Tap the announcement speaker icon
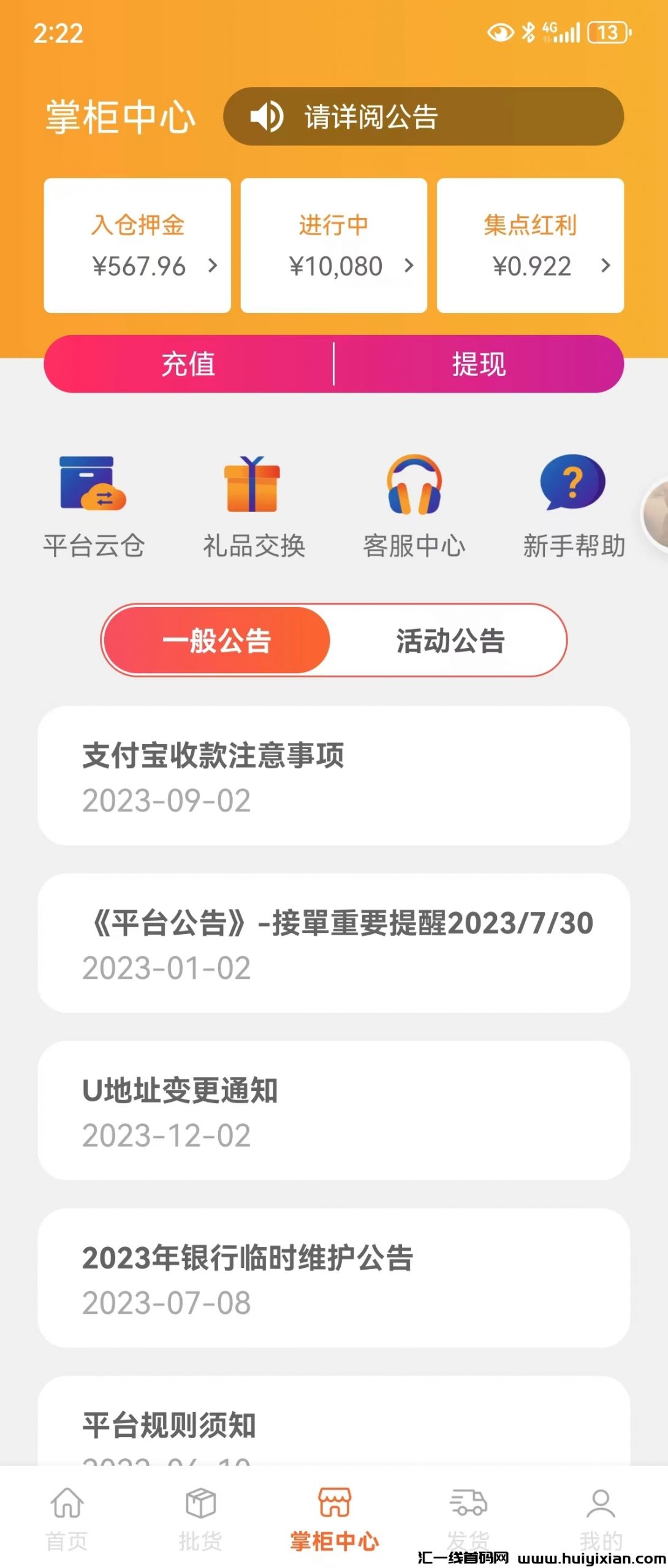This screenshot has width=668, height=1568. coord(268,116)
